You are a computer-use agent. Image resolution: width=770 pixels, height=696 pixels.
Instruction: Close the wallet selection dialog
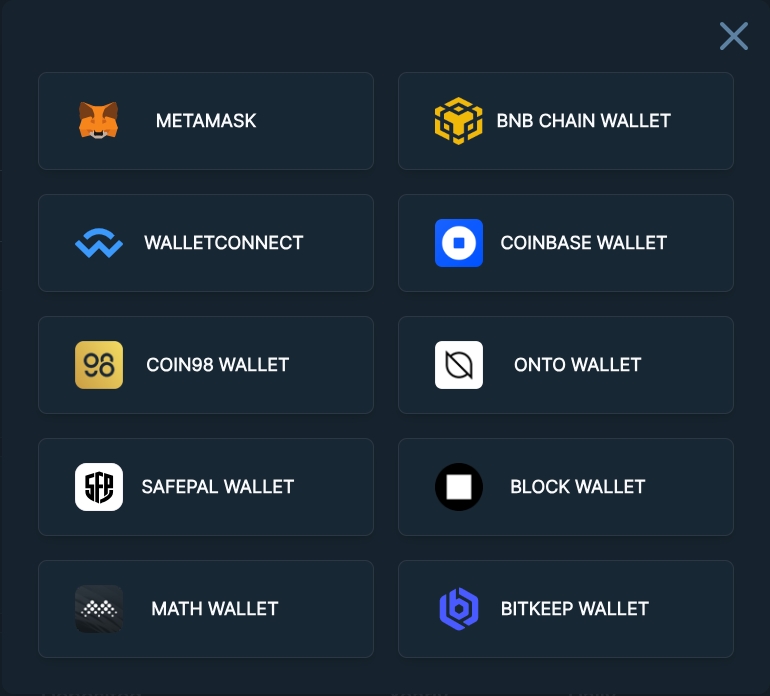(733, 37)
